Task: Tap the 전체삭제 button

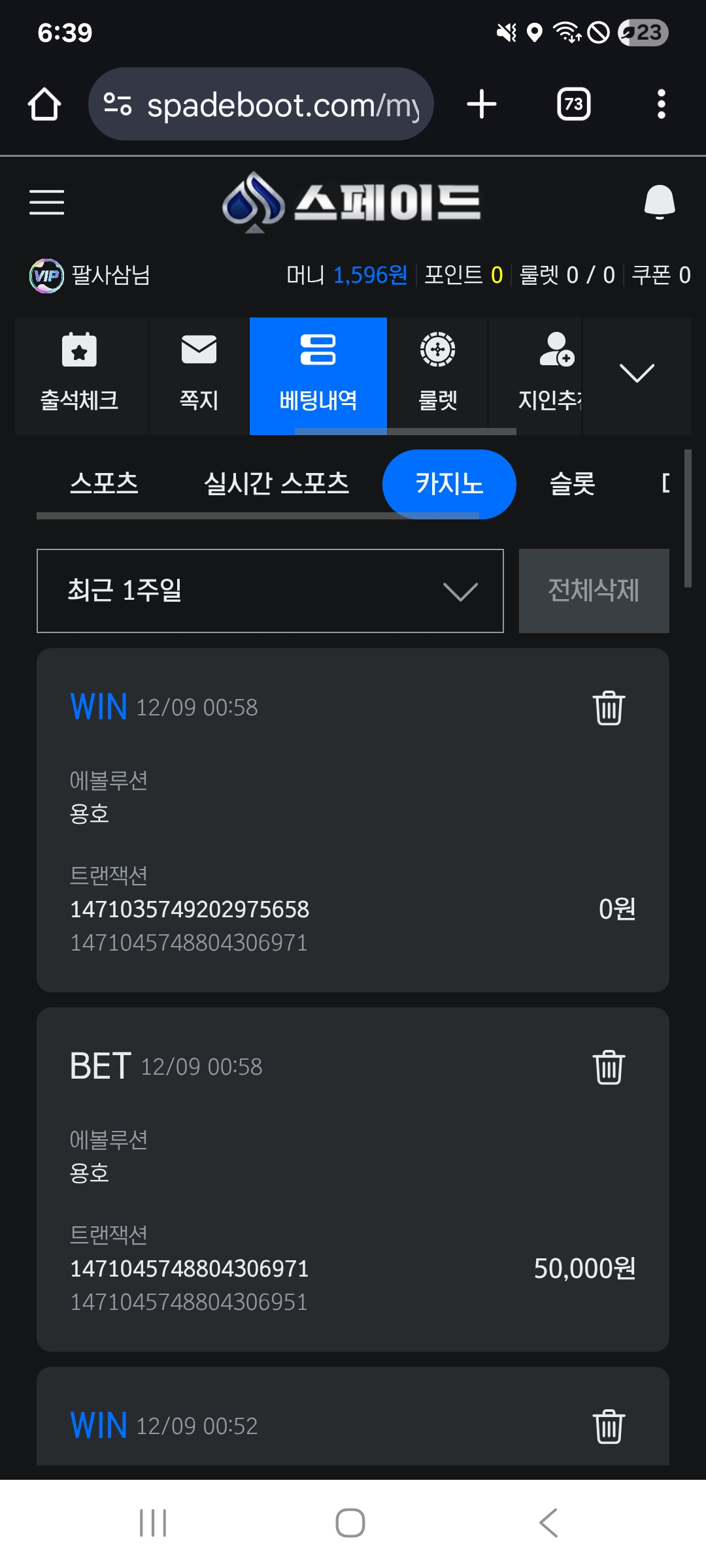Action: pos(594,591)
